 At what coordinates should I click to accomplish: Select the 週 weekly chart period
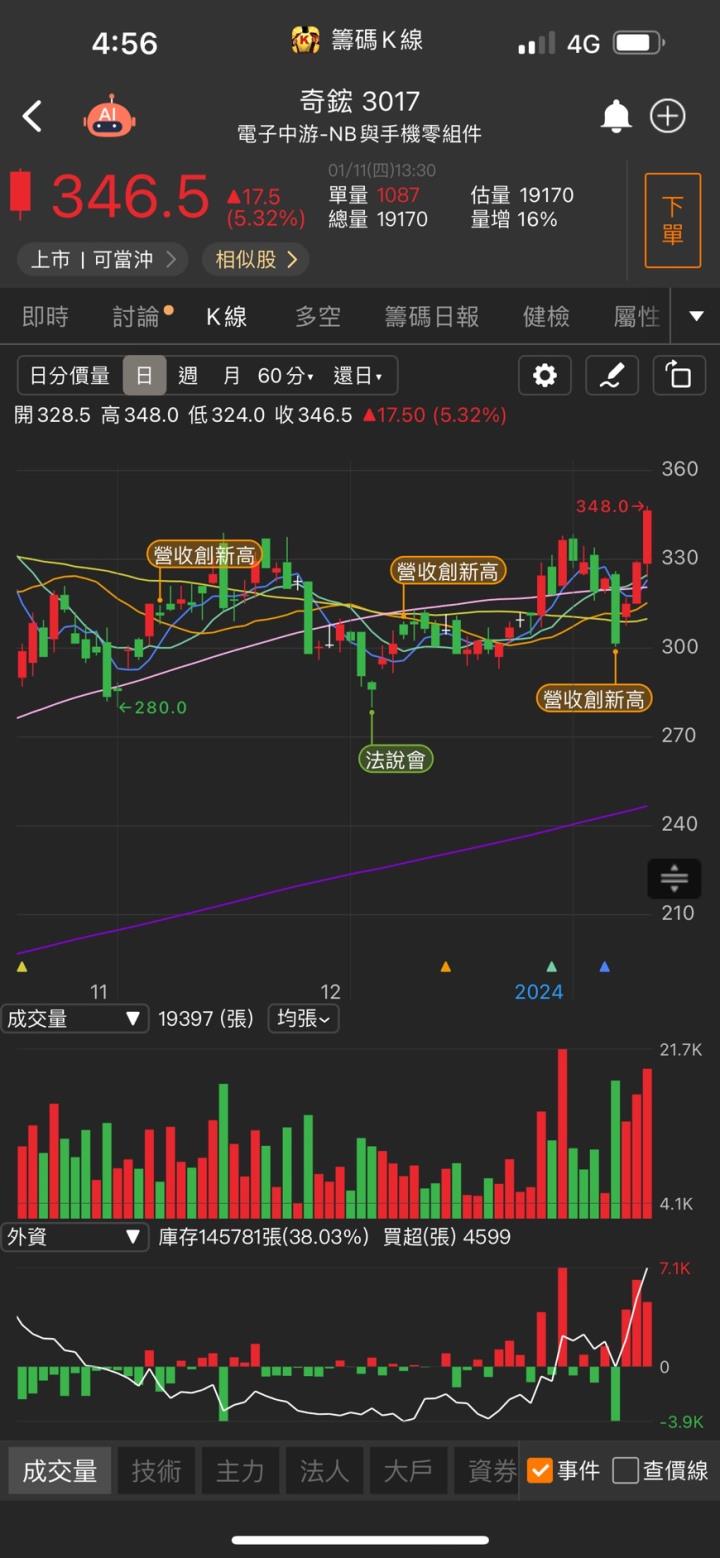[188, 376]
